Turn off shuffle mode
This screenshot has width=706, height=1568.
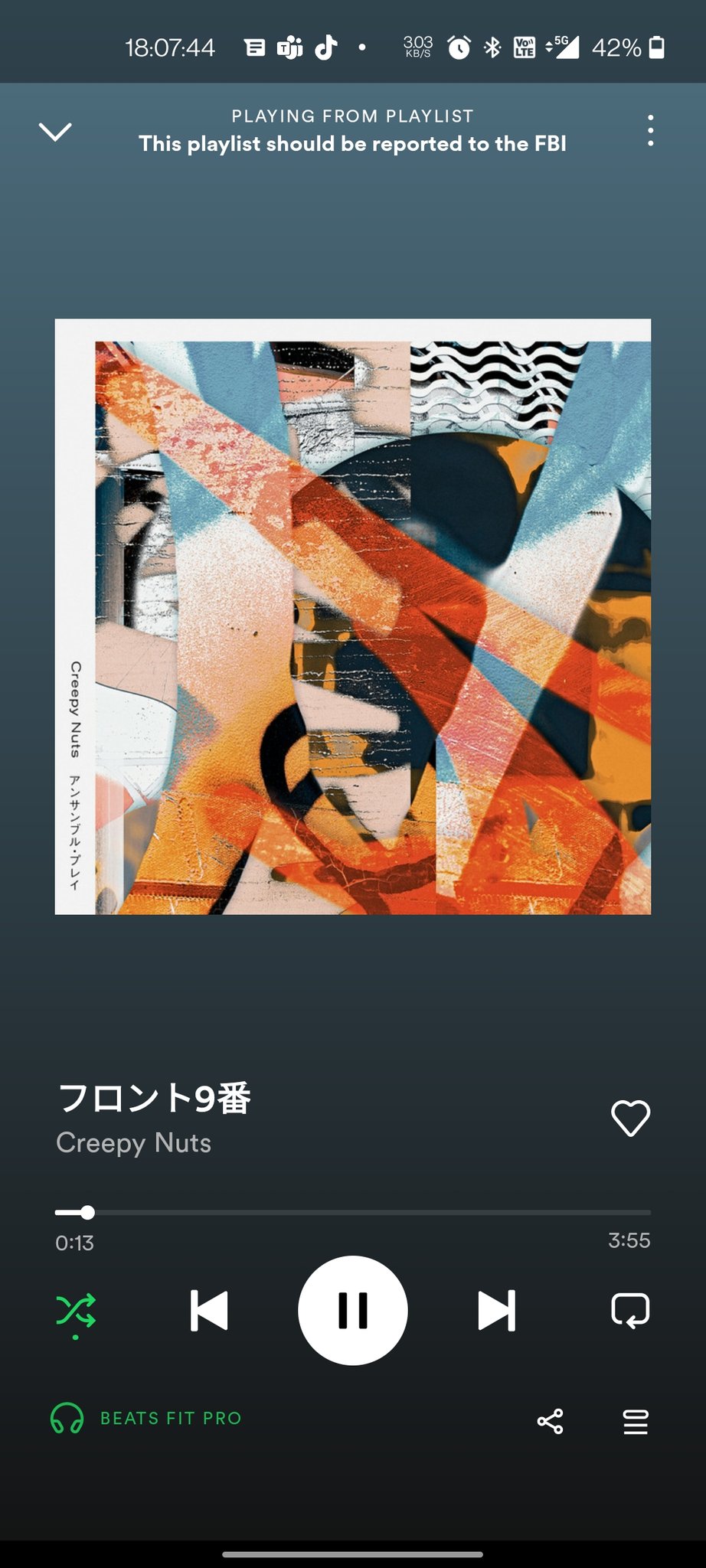tap(76, 1311)
